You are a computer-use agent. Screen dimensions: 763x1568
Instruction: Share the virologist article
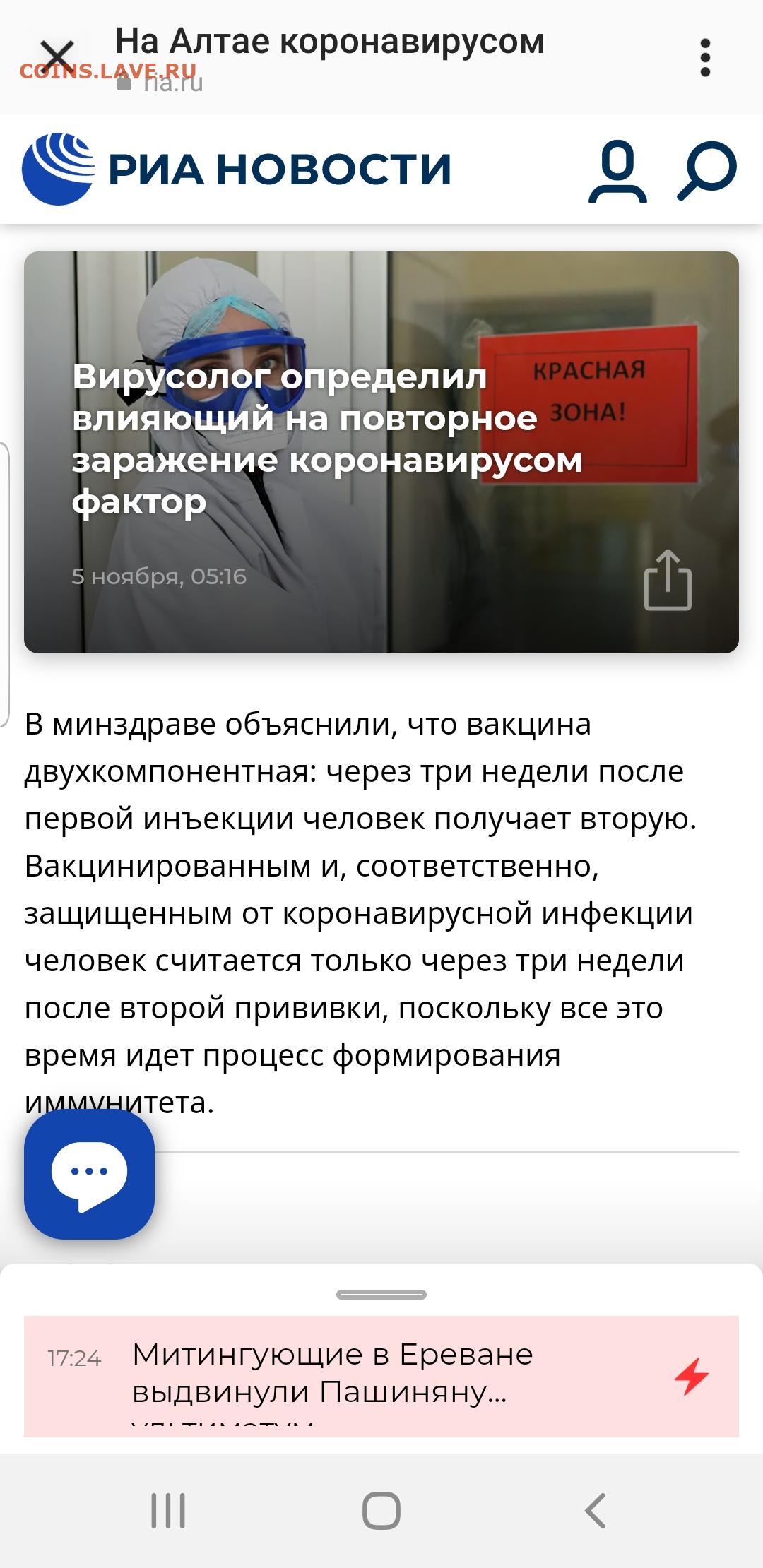pos(668,579)
